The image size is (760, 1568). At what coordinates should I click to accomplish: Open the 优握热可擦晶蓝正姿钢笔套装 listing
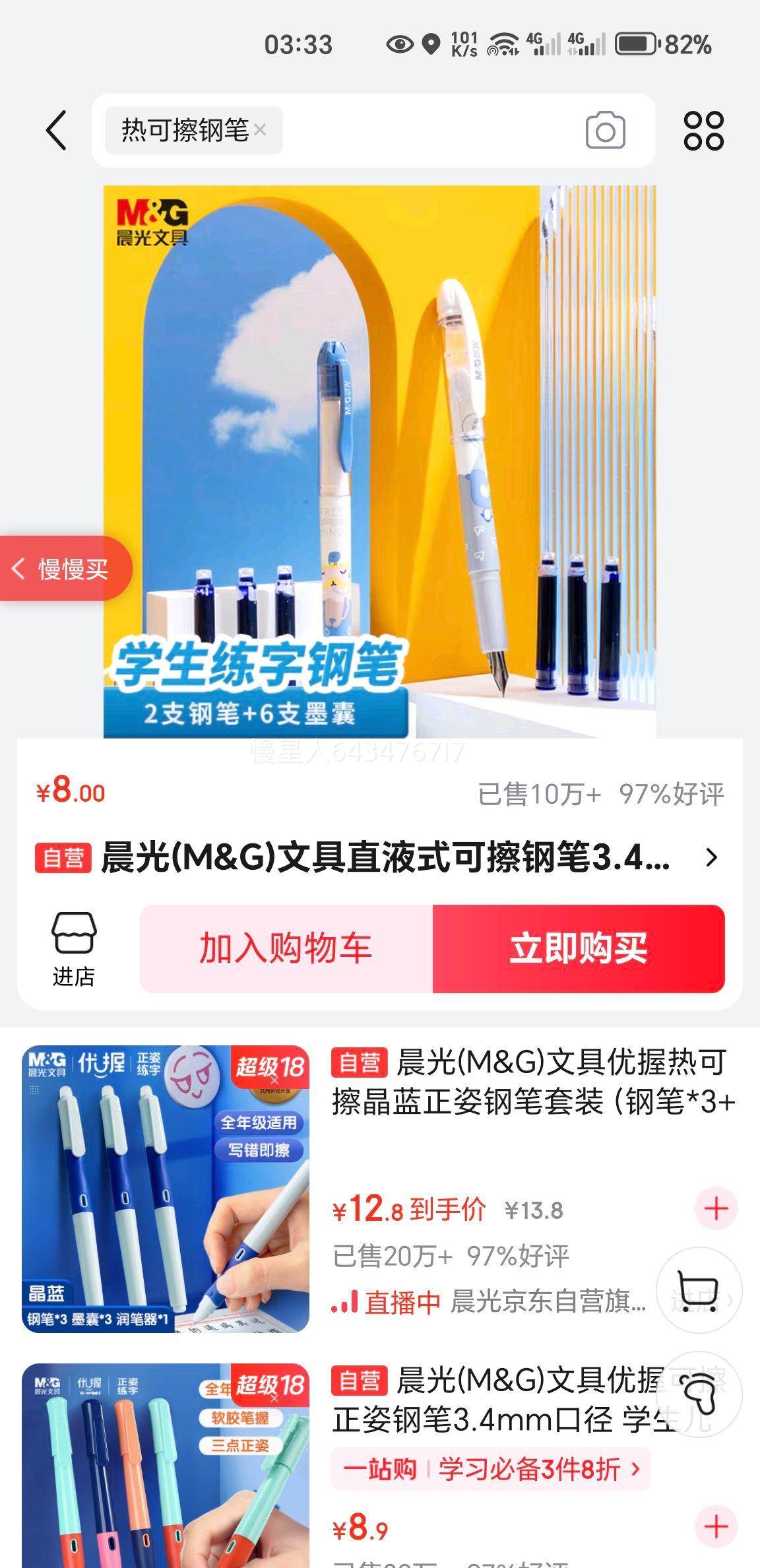[533, 1082]
